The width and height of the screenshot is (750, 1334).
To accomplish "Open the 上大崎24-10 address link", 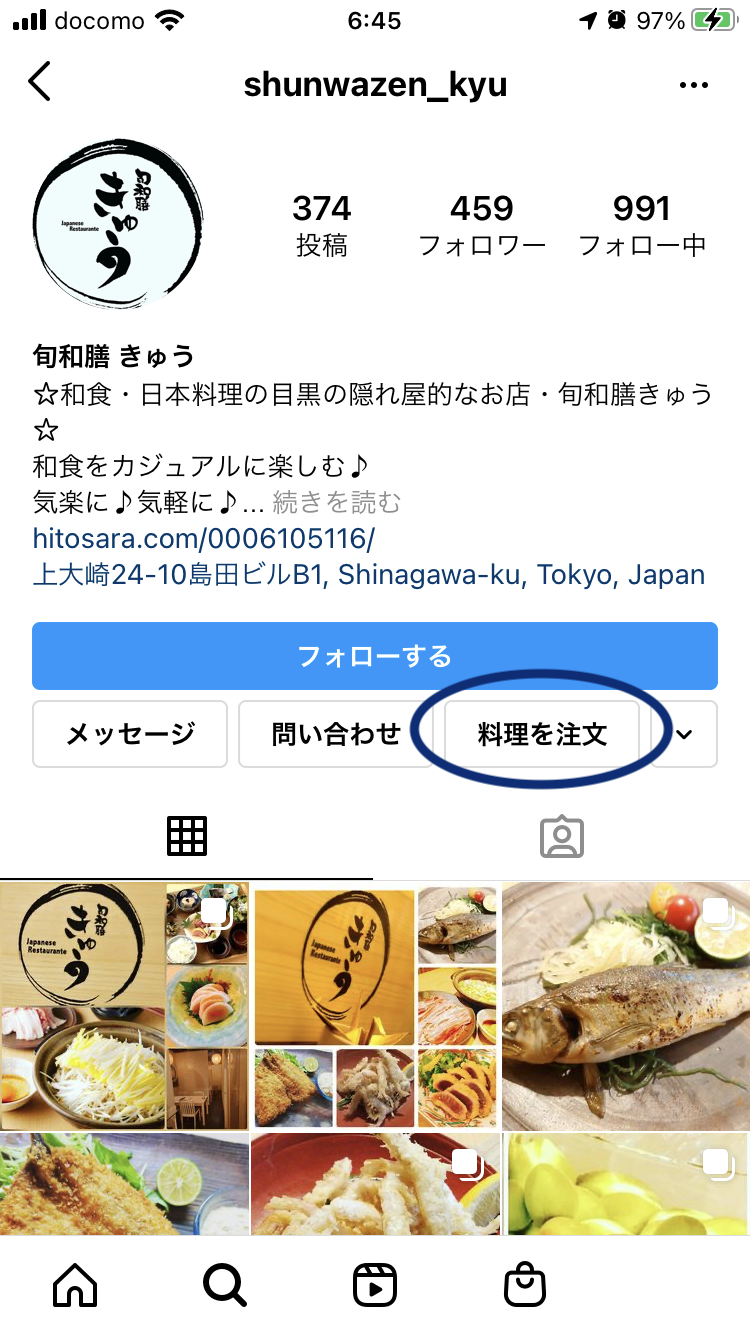I will tap(368, 576).
